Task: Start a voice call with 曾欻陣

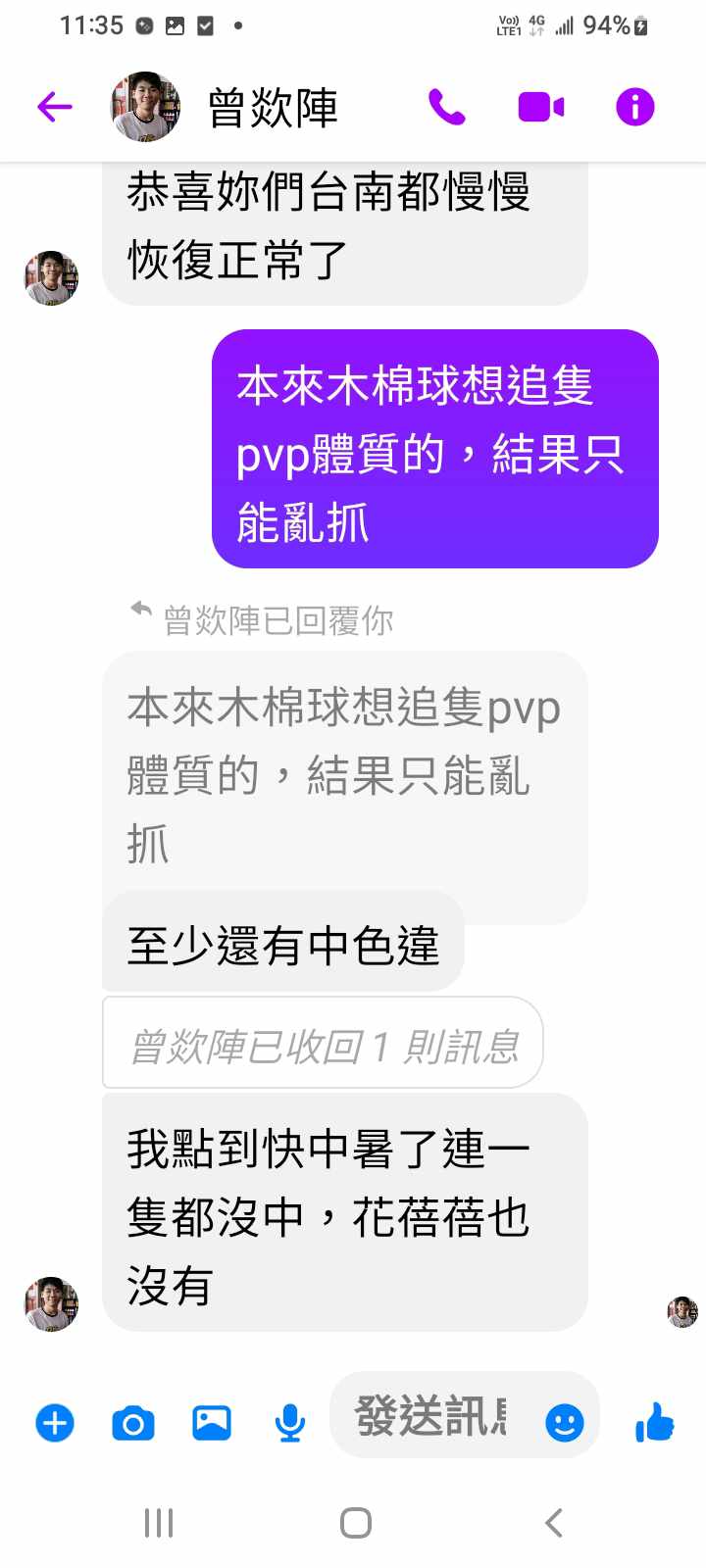Action: 446,107
